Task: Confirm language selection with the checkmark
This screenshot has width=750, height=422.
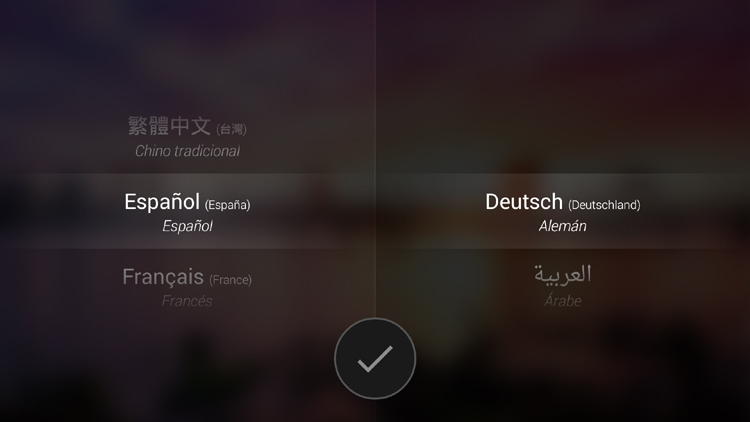Action: (x=375, y=359)
